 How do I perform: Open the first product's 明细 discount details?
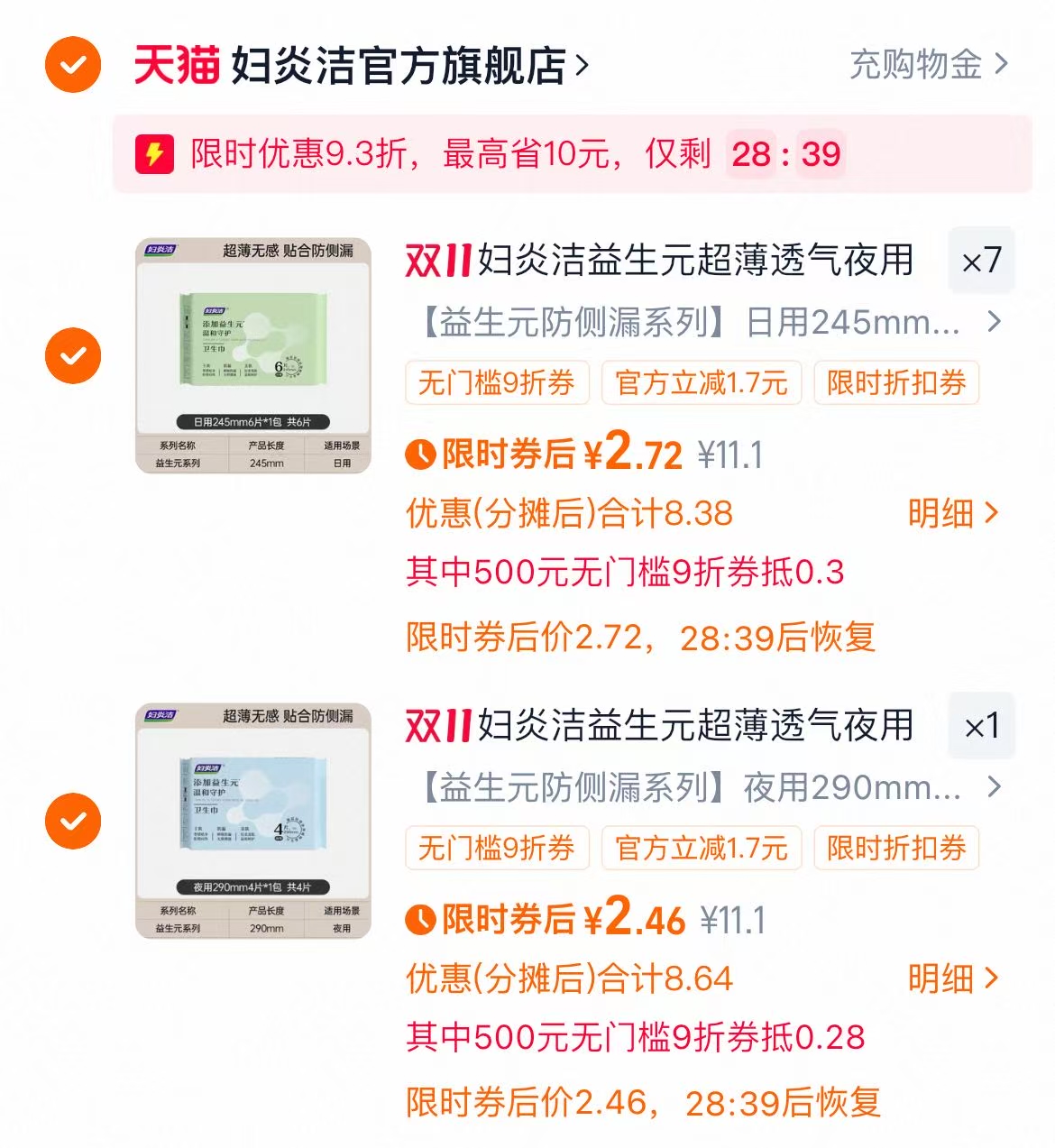(949, 513)
